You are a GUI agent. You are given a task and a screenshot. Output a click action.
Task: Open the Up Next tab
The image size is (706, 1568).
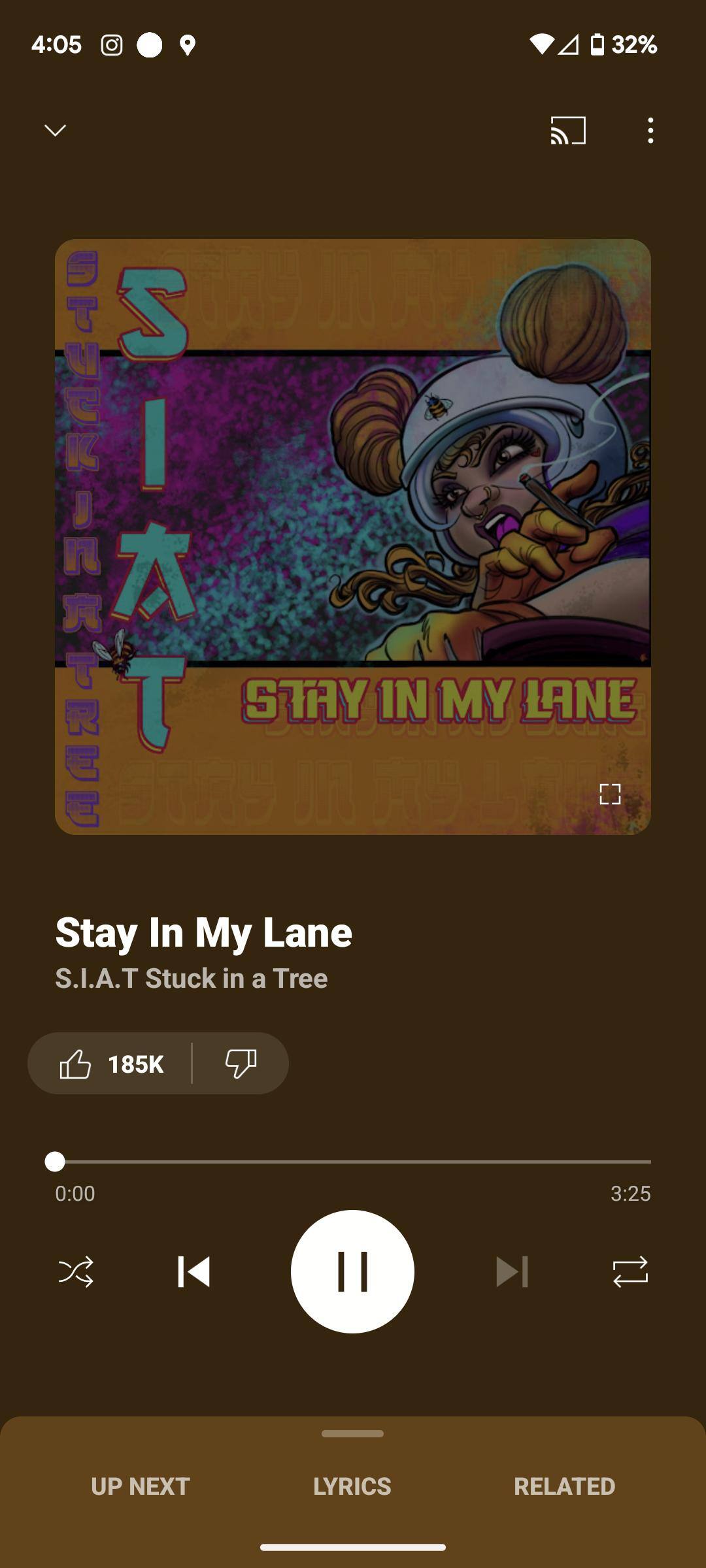click(x=141, y=1486)
